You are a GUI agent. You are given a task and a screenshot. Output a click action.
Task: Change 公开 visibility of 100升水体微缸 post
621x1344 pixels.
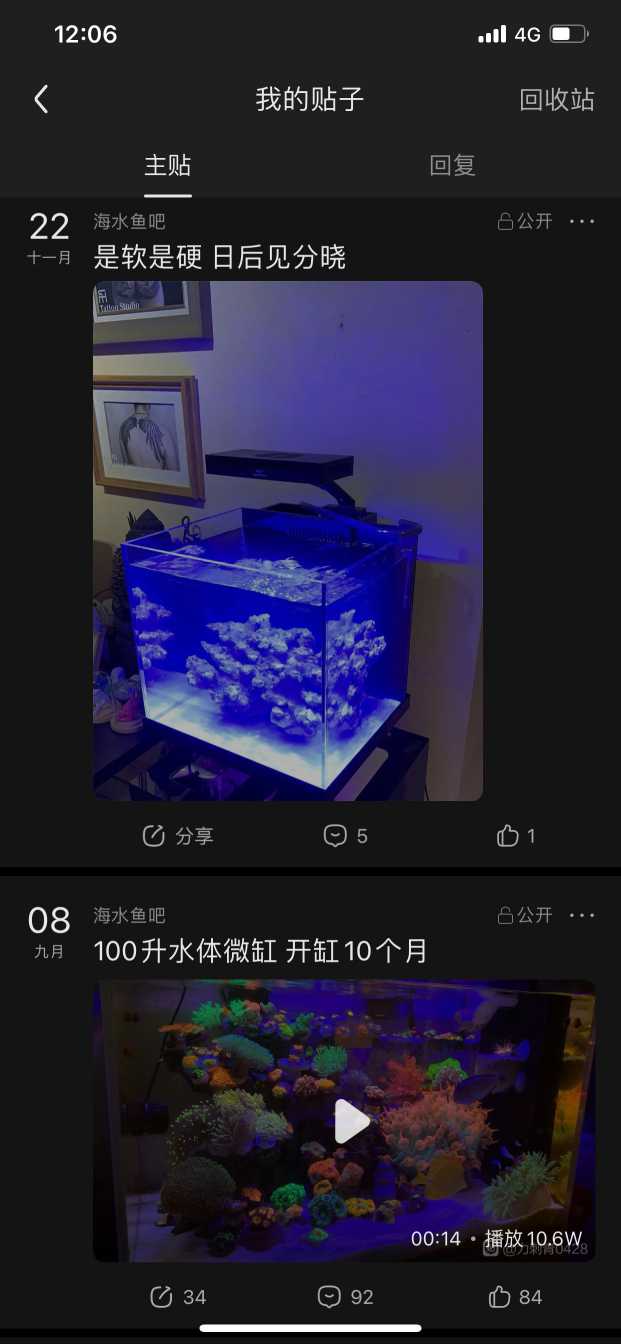[525, 915]
